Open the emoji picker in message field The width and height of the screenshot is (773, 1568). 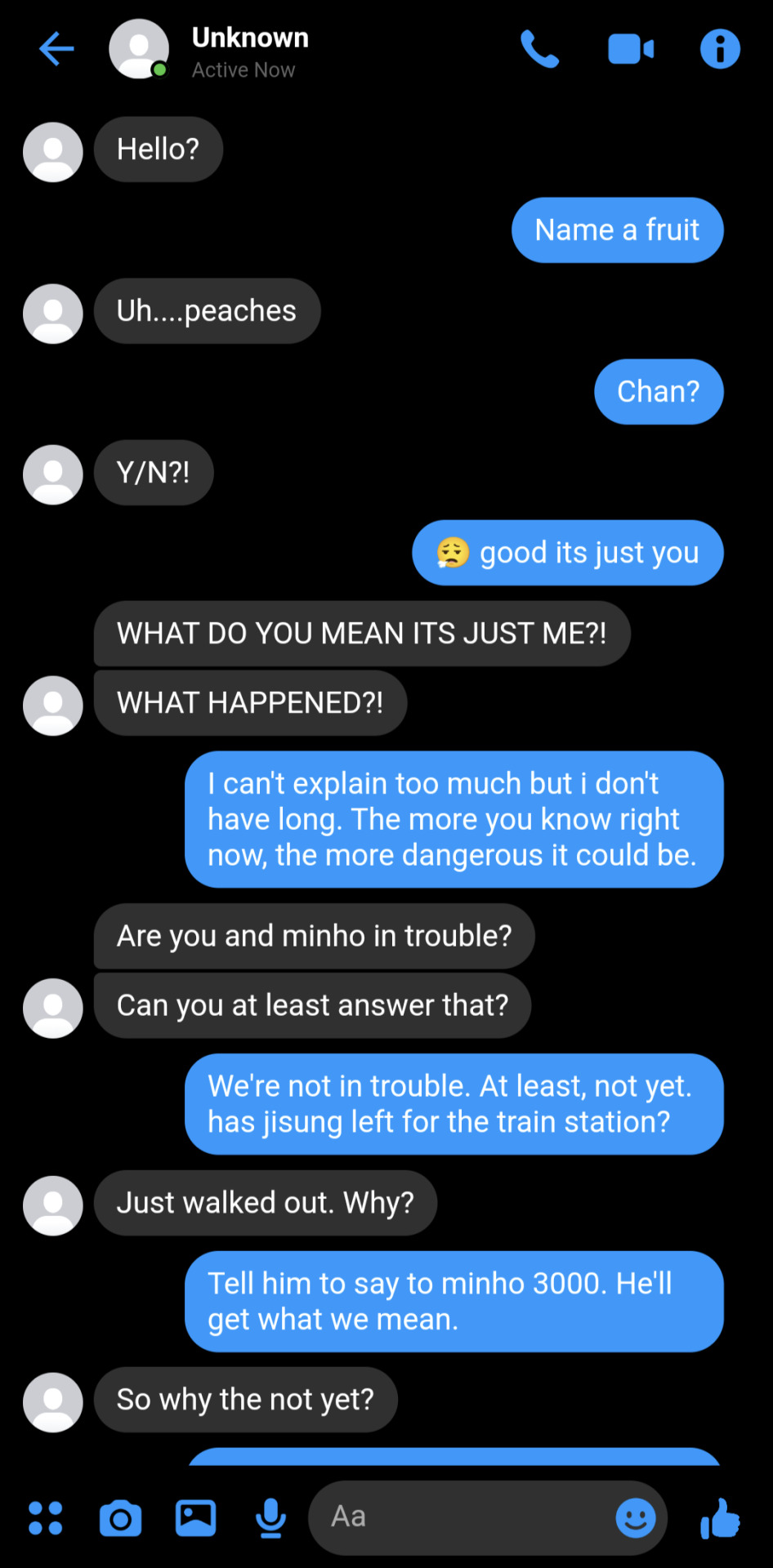click(635, 1518)
